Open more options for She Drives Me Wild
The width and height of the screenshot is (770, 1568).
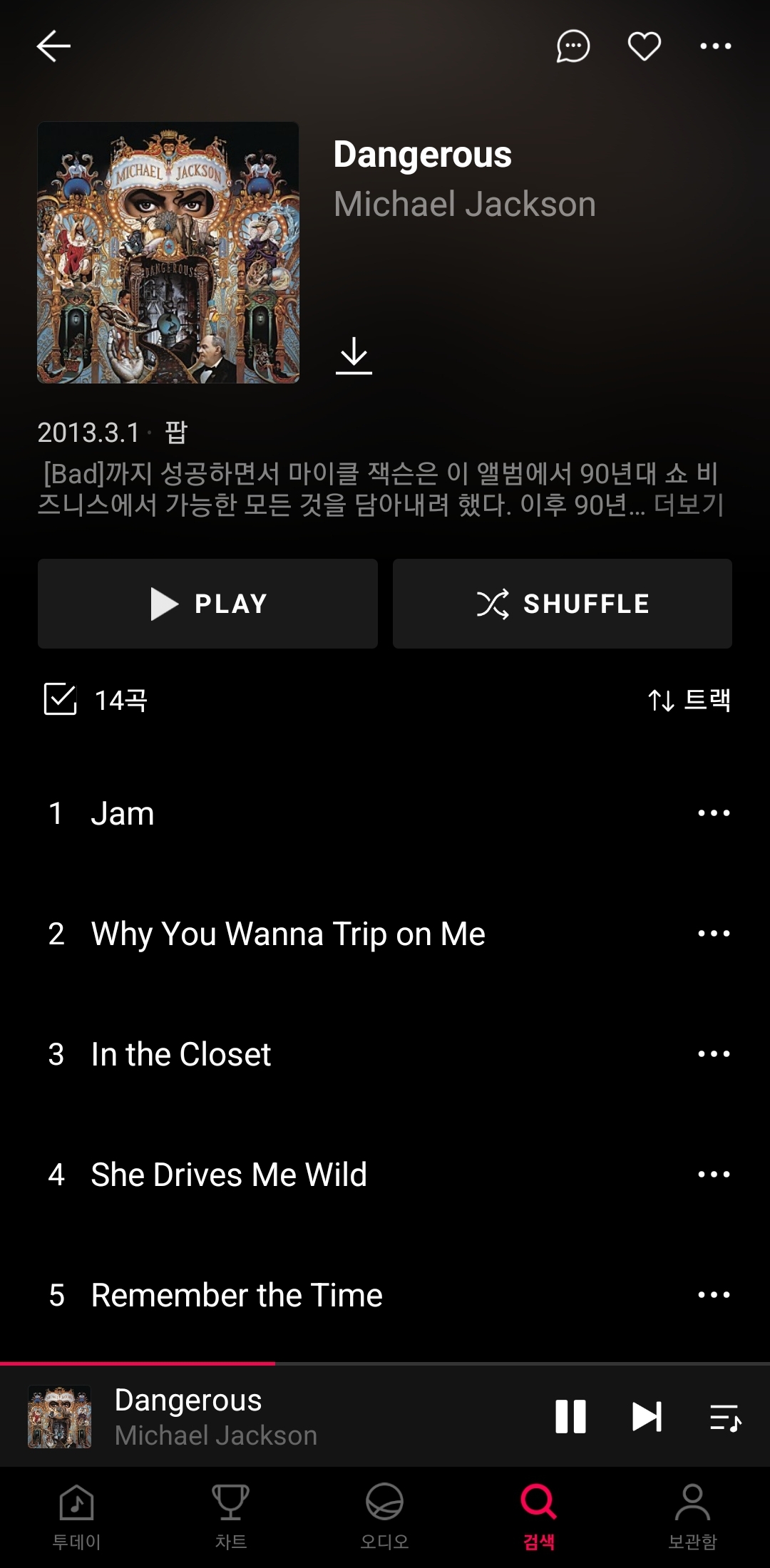[x=714, y=1175]
